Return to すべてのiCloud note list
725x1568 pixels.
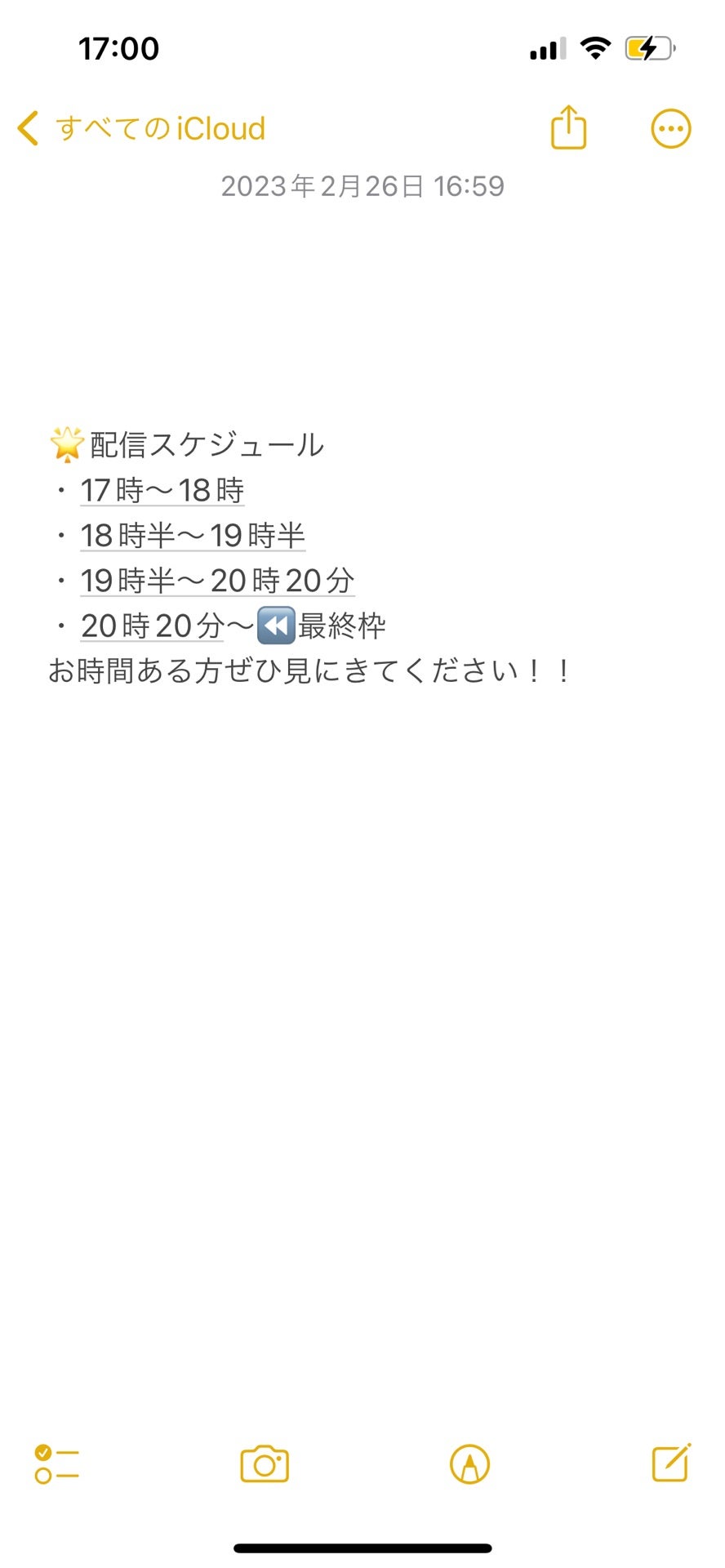click(160, 128)
